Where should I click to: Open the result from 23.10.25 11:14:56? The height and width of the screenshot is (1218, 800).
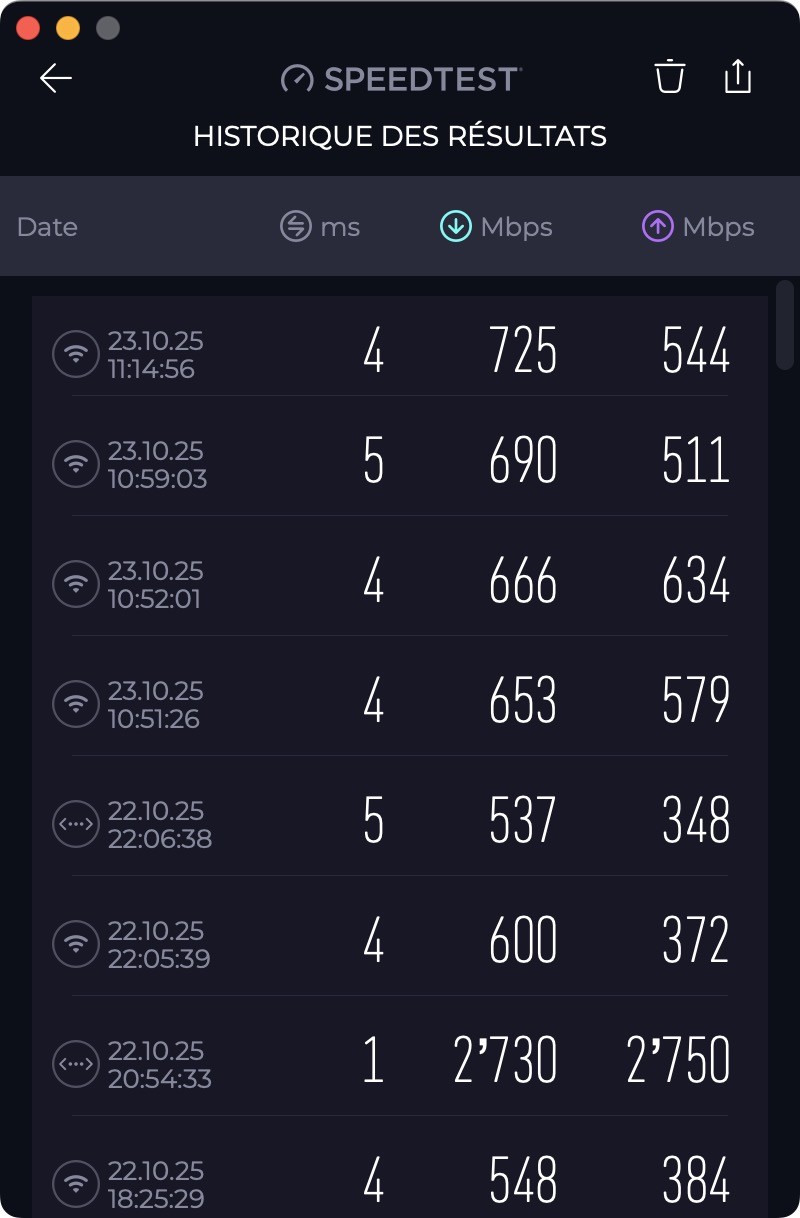point(400,354)
